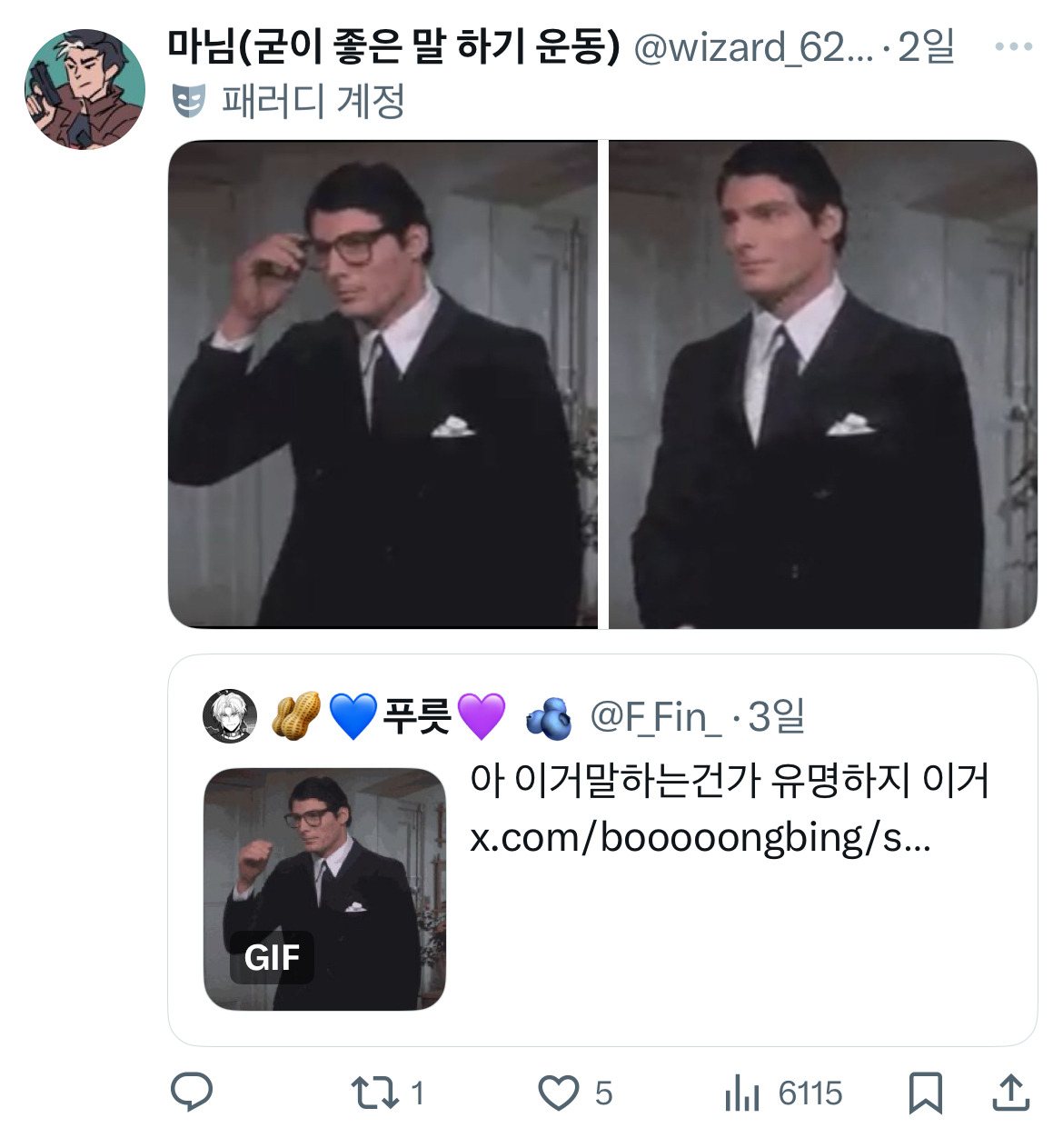
Task: Click the reply speech bubble icon
Action: click(192, 1093)
